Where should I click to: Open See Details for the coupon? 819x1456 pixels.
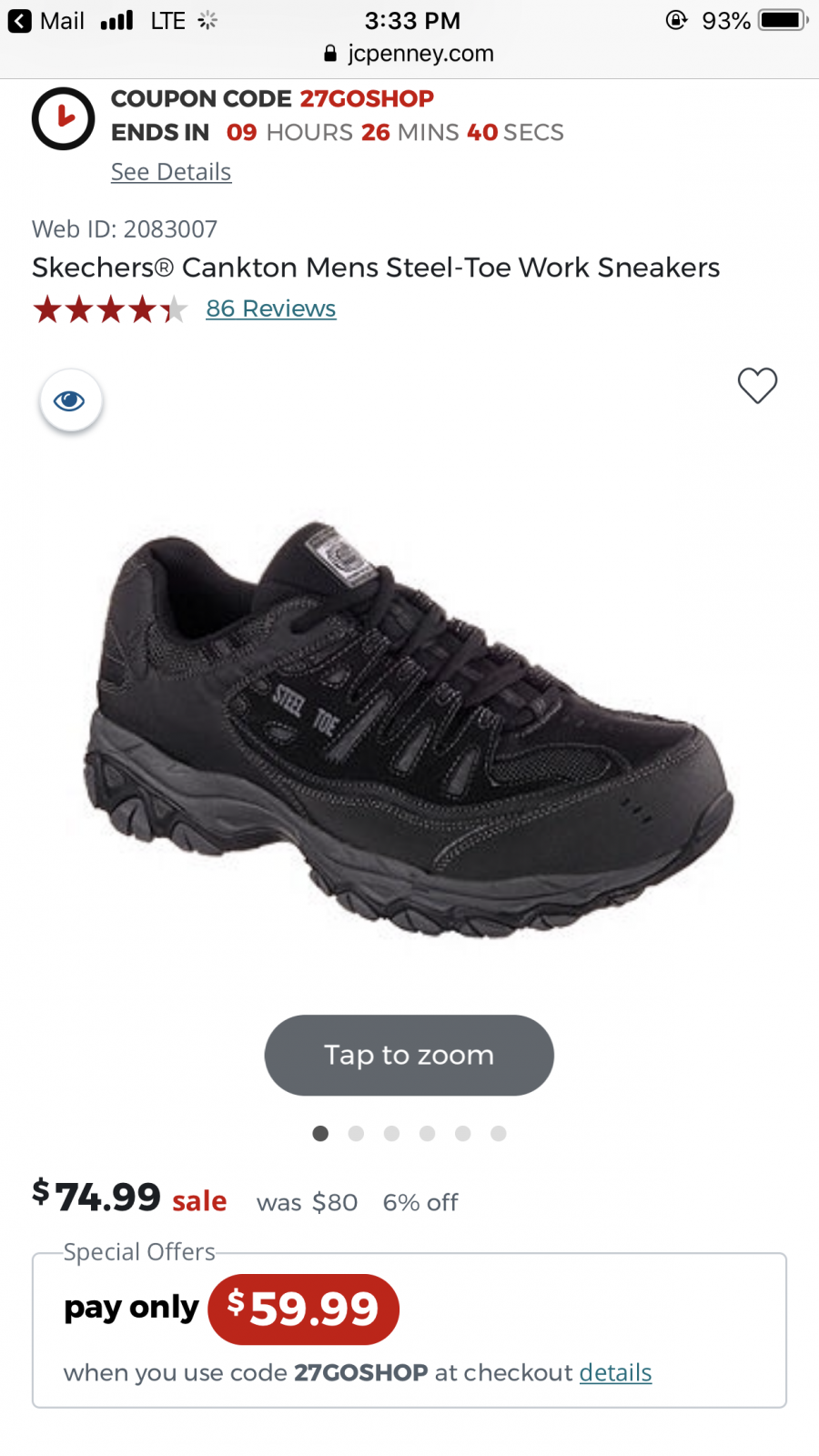171,172
